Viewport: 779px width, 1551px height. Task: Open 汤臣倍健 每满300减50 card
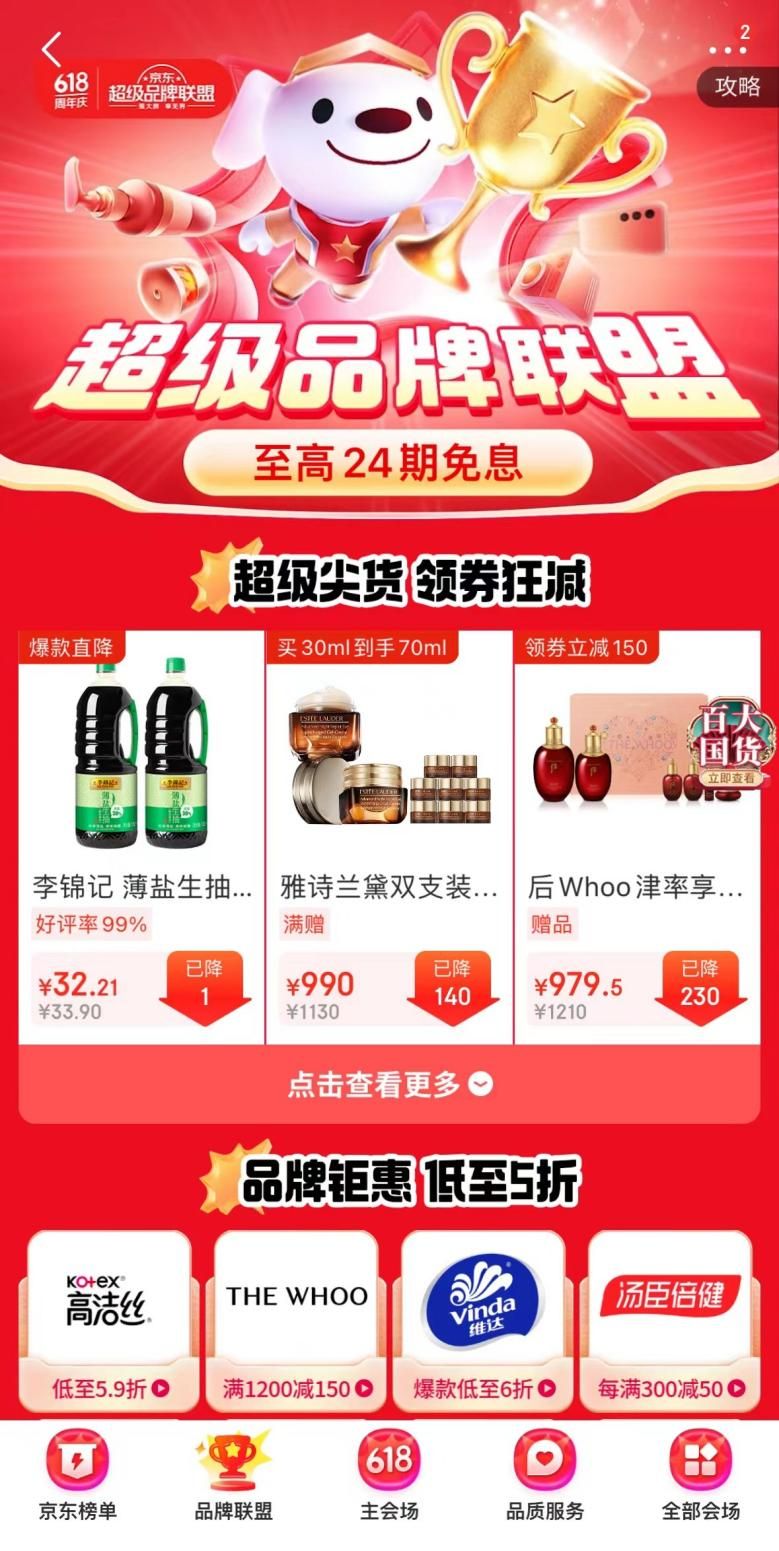pos(670,1319)
